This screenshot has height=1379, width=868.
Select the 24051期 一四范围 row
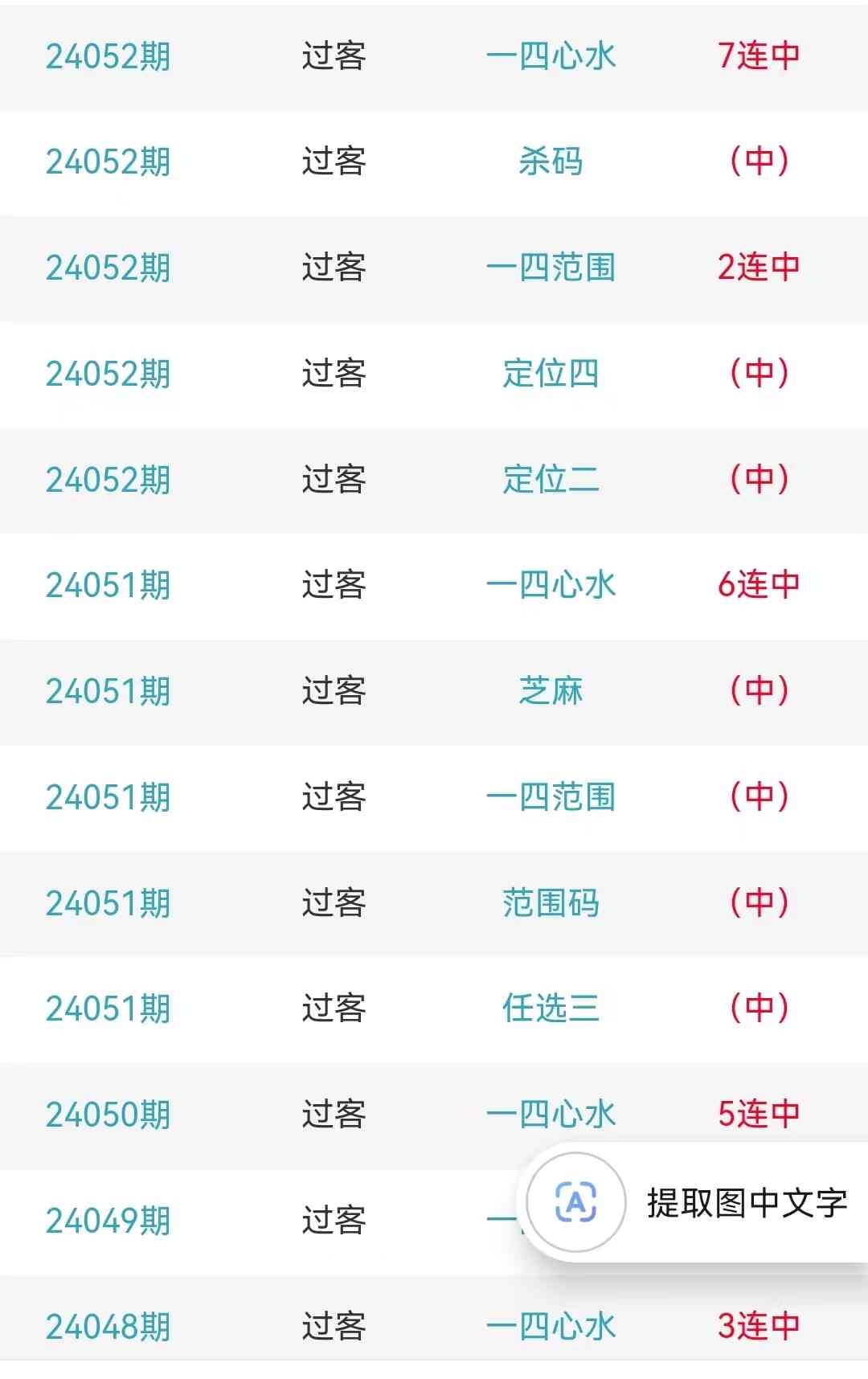[551, 797]
